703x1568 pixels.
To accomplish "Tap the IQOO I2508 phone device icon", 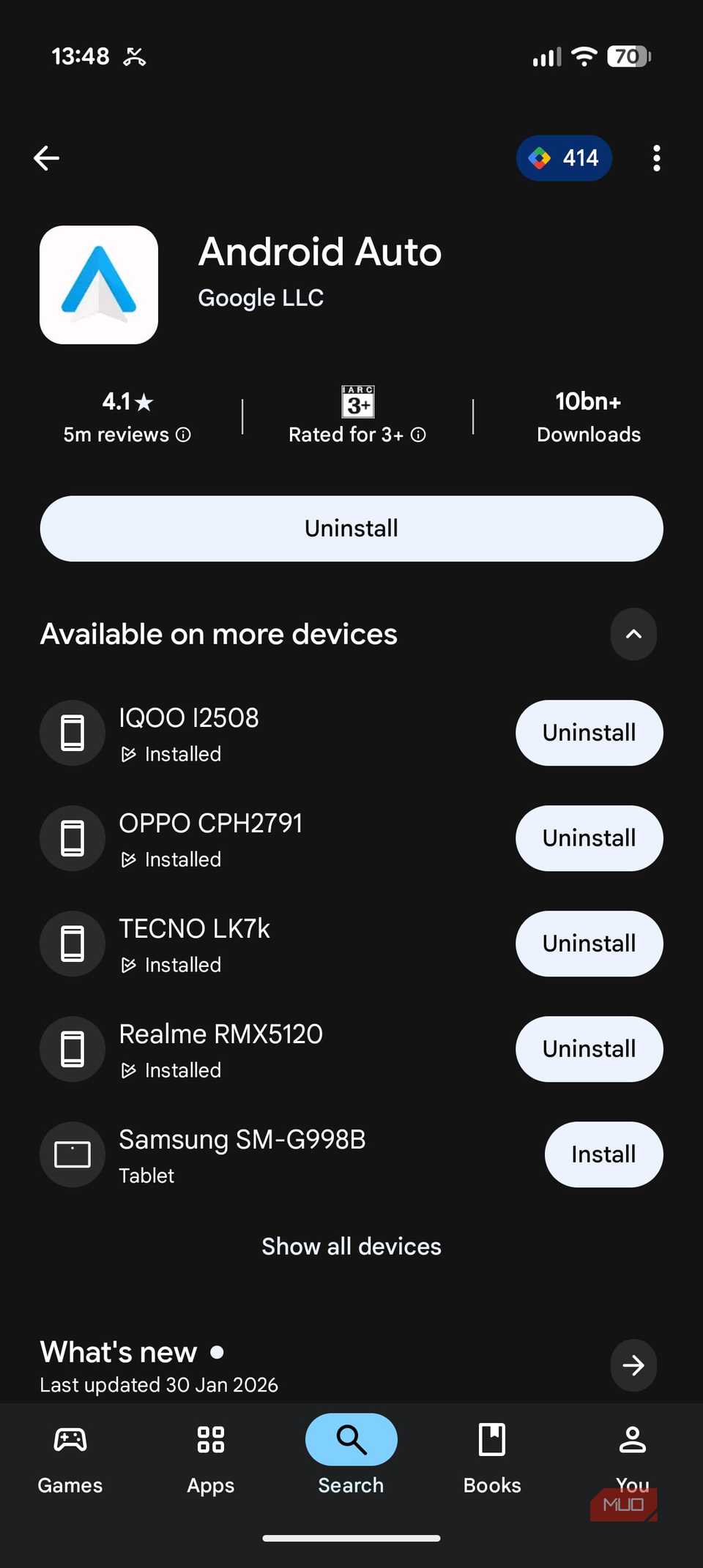I will [72, 733].
